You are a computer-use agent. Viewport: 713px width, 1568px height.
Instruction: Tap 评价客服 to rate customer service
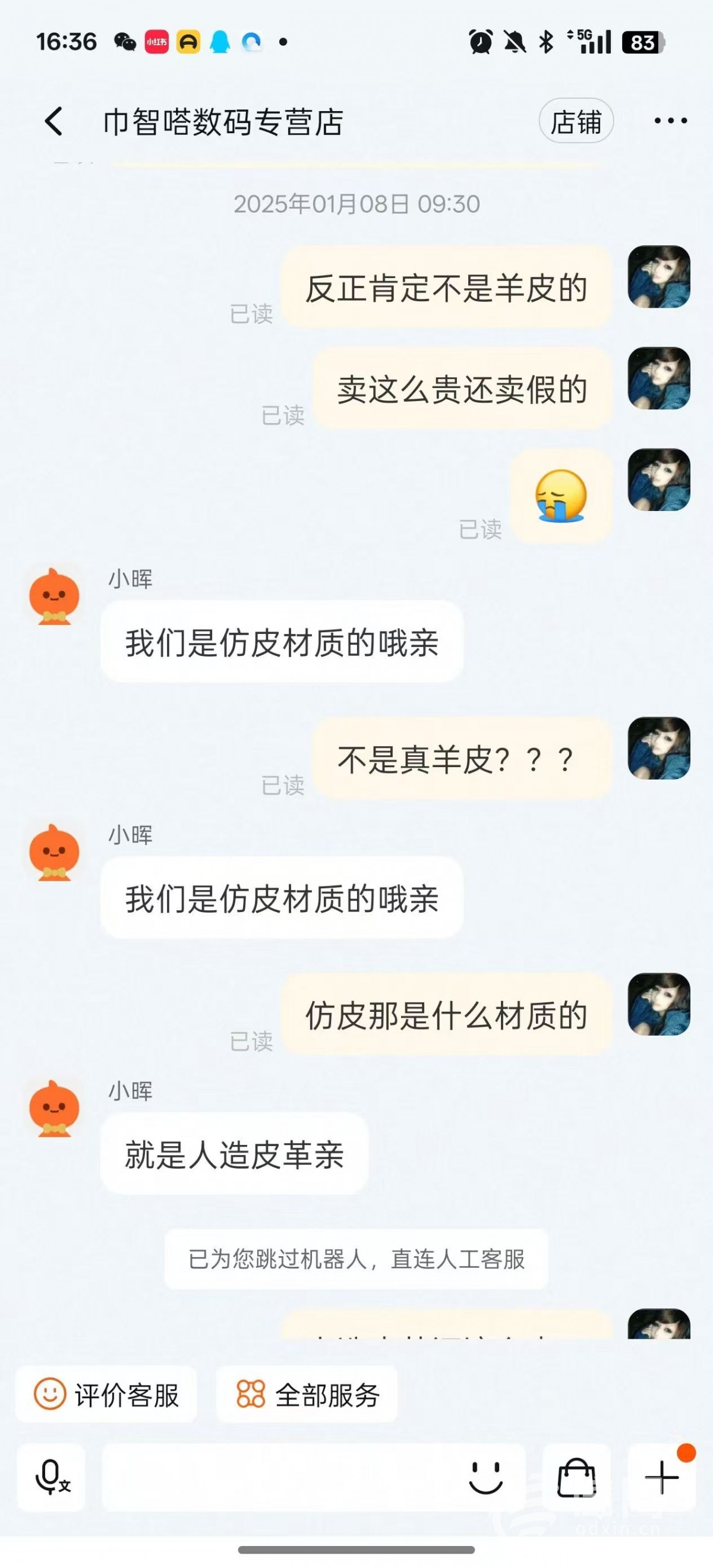[106, 1395]
